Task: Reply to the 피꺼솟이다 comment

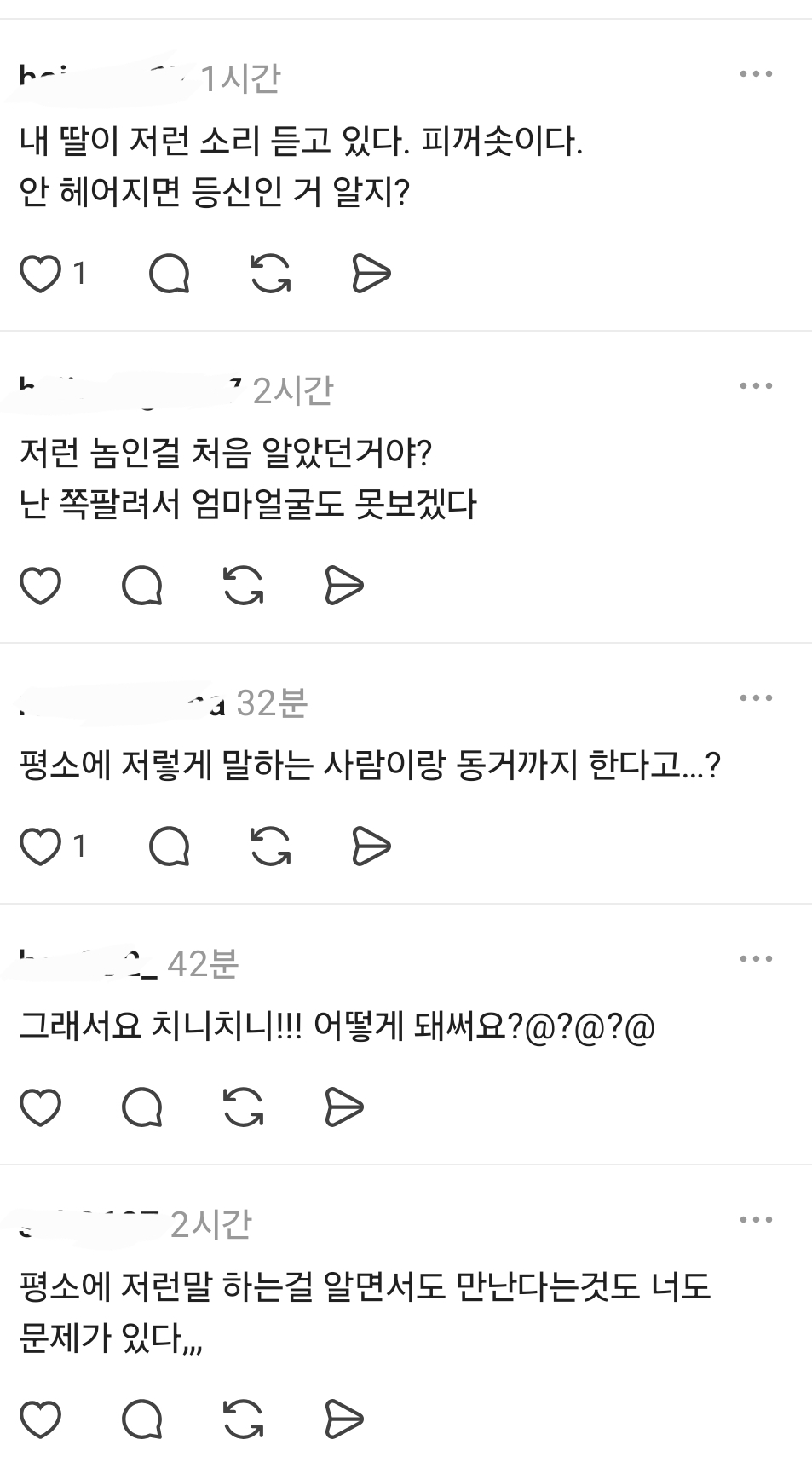Action: point(169,275)
